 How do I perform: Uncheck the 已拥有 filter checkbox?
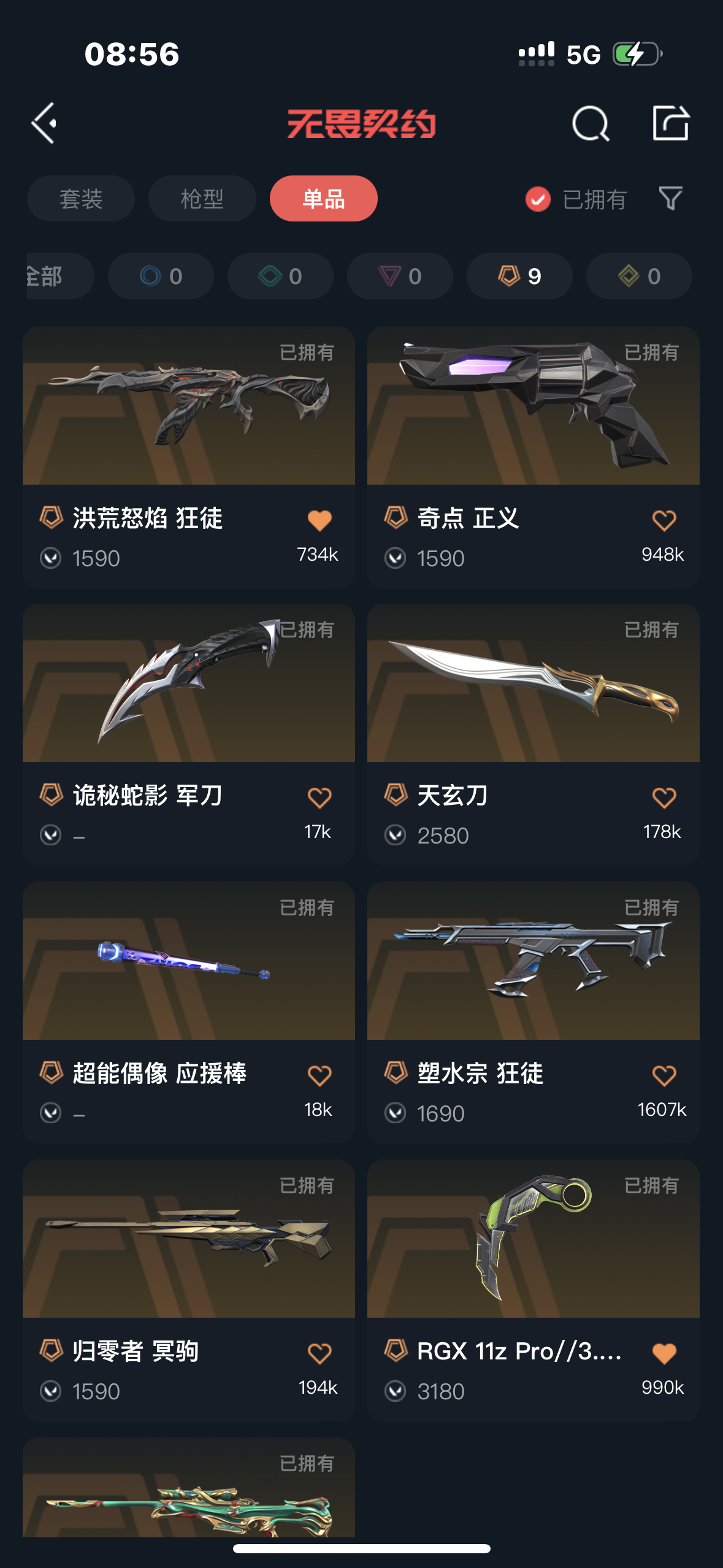[538, 199]
